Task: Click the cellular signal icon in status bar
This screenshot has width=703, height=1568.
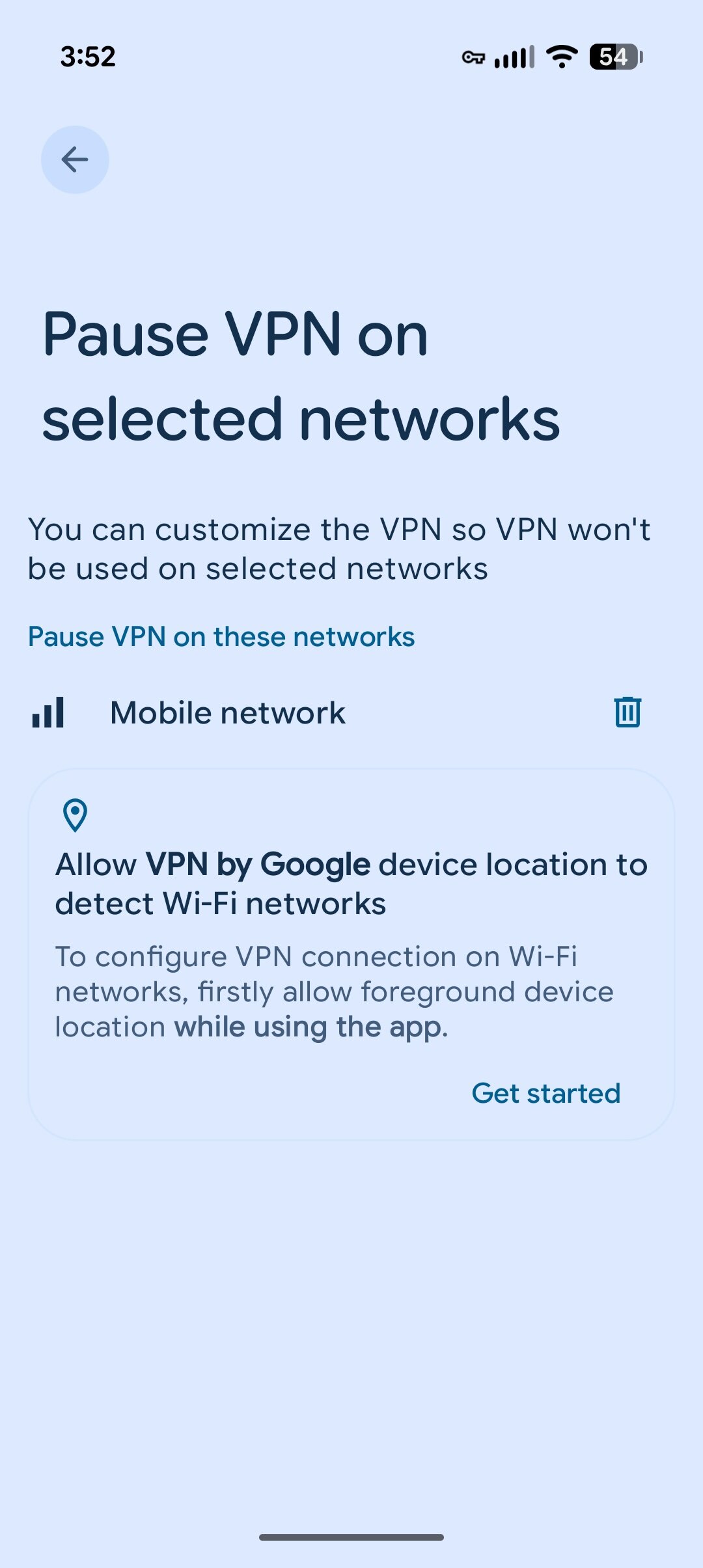Action: coord(514,57)
